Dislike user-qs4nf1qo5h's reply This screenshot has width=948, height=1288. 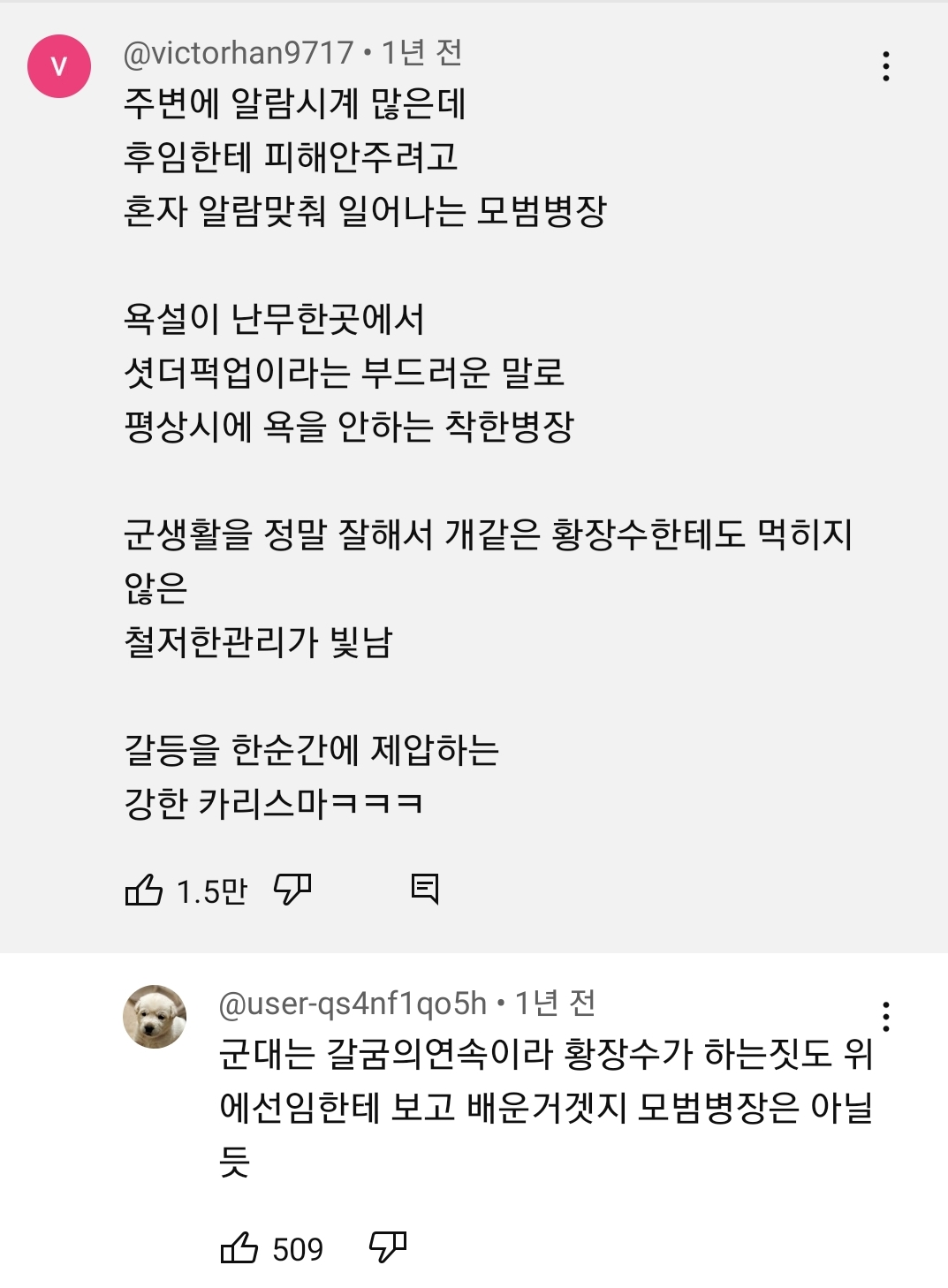pos(387,1247)
